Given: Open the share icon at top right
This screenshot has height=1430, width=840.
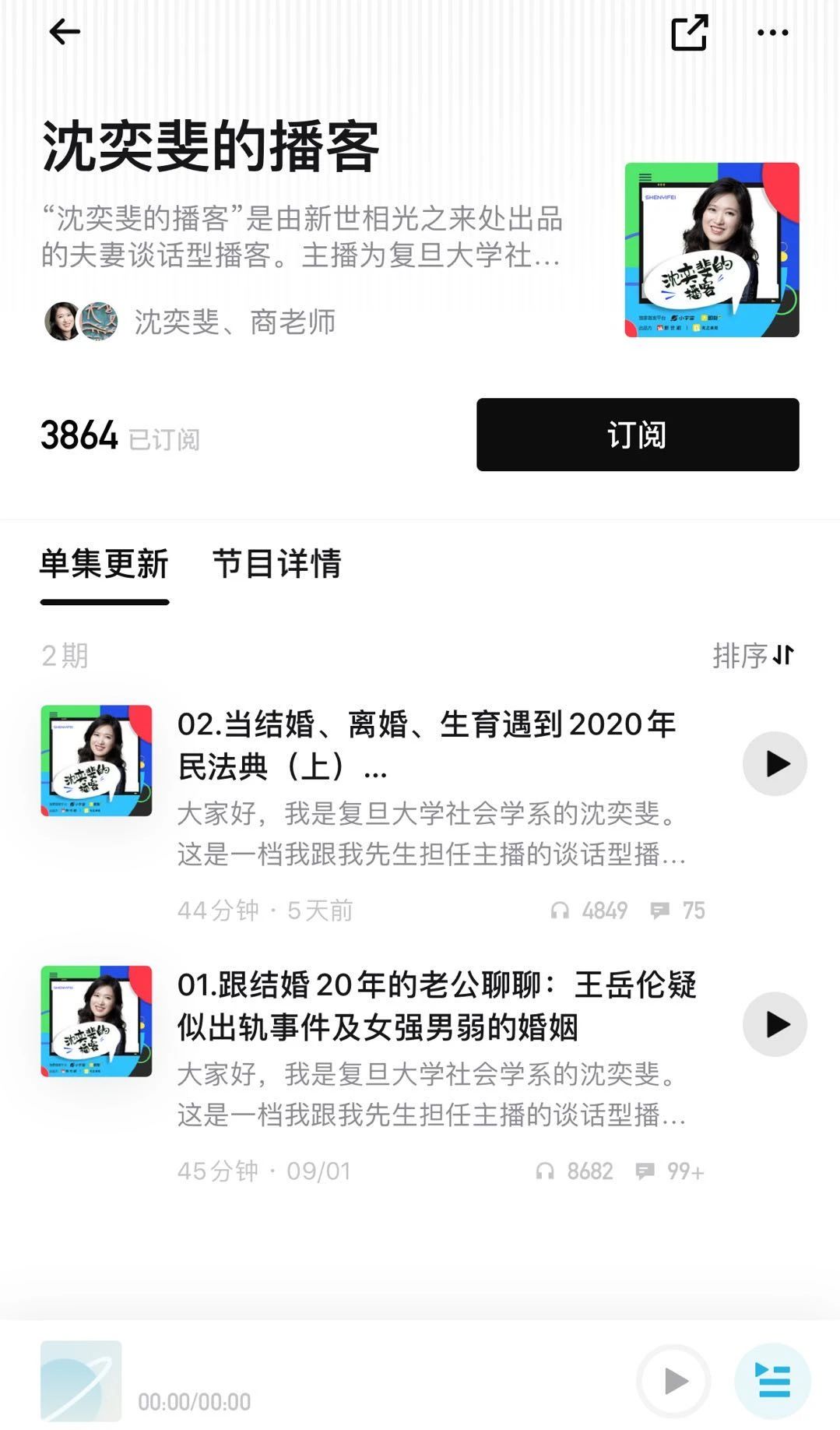Looking at the screenshot, I should click(690, 31).
